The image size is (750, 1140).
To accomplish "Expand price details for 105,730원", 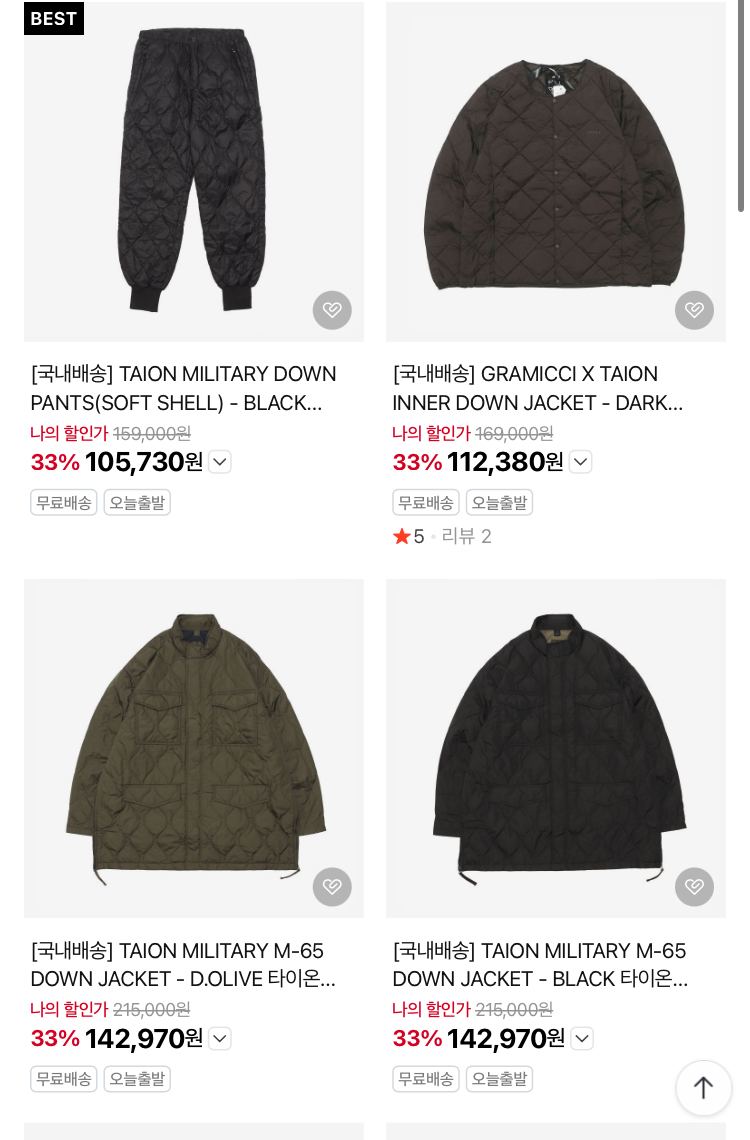I will pyautogui.click(x=220, y=462).
